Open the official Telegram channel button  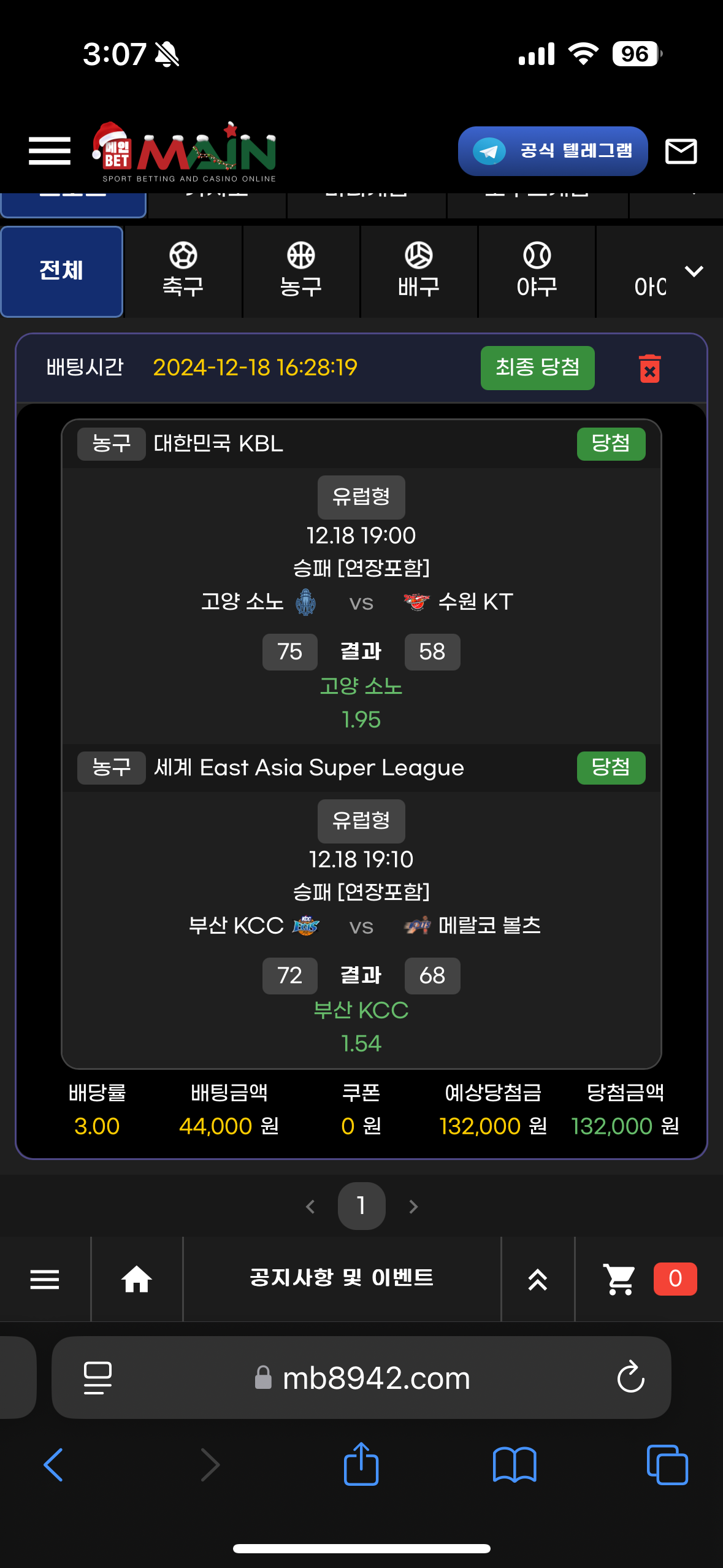pos(553,151)
